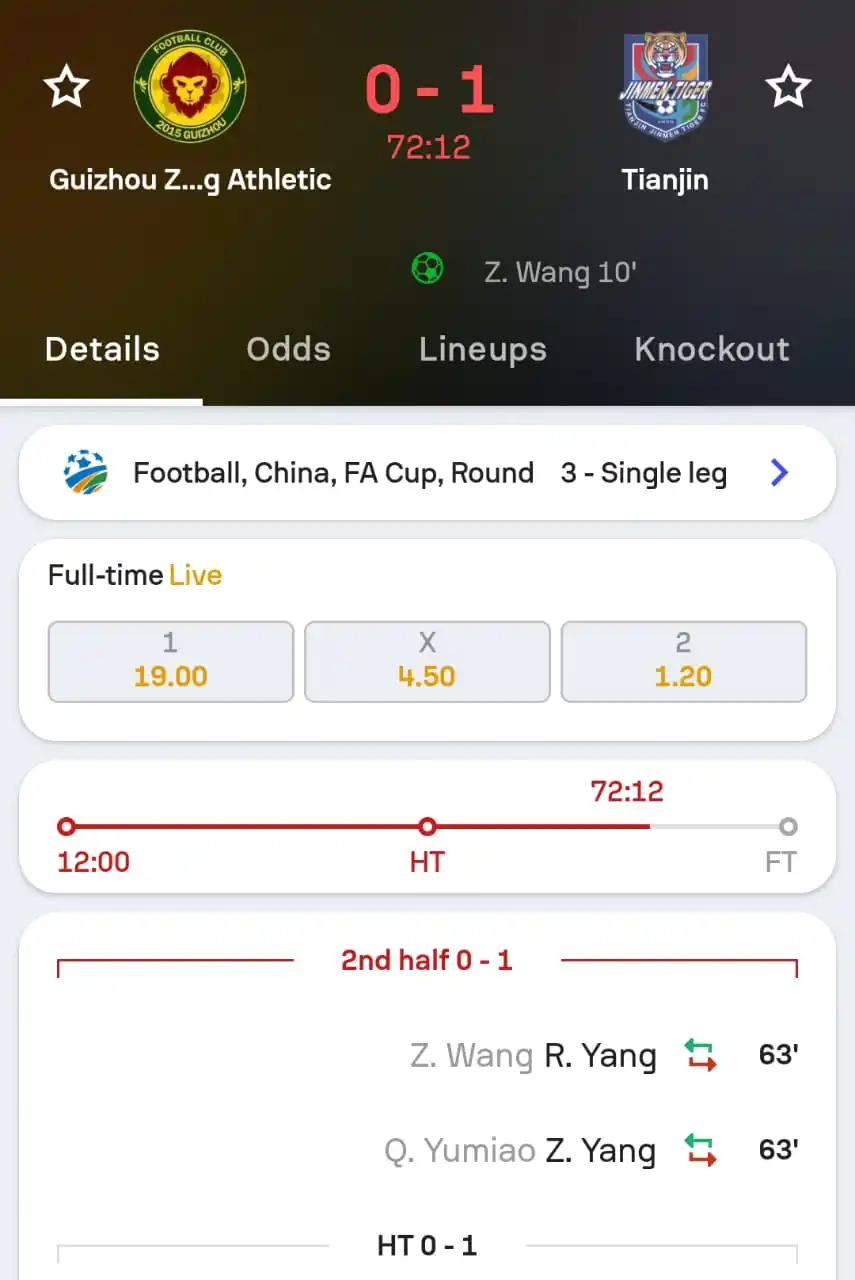The width and height of the screenshot is (855, 1280).
Task: Select away win odds 1.20
Action: (683, 661)
